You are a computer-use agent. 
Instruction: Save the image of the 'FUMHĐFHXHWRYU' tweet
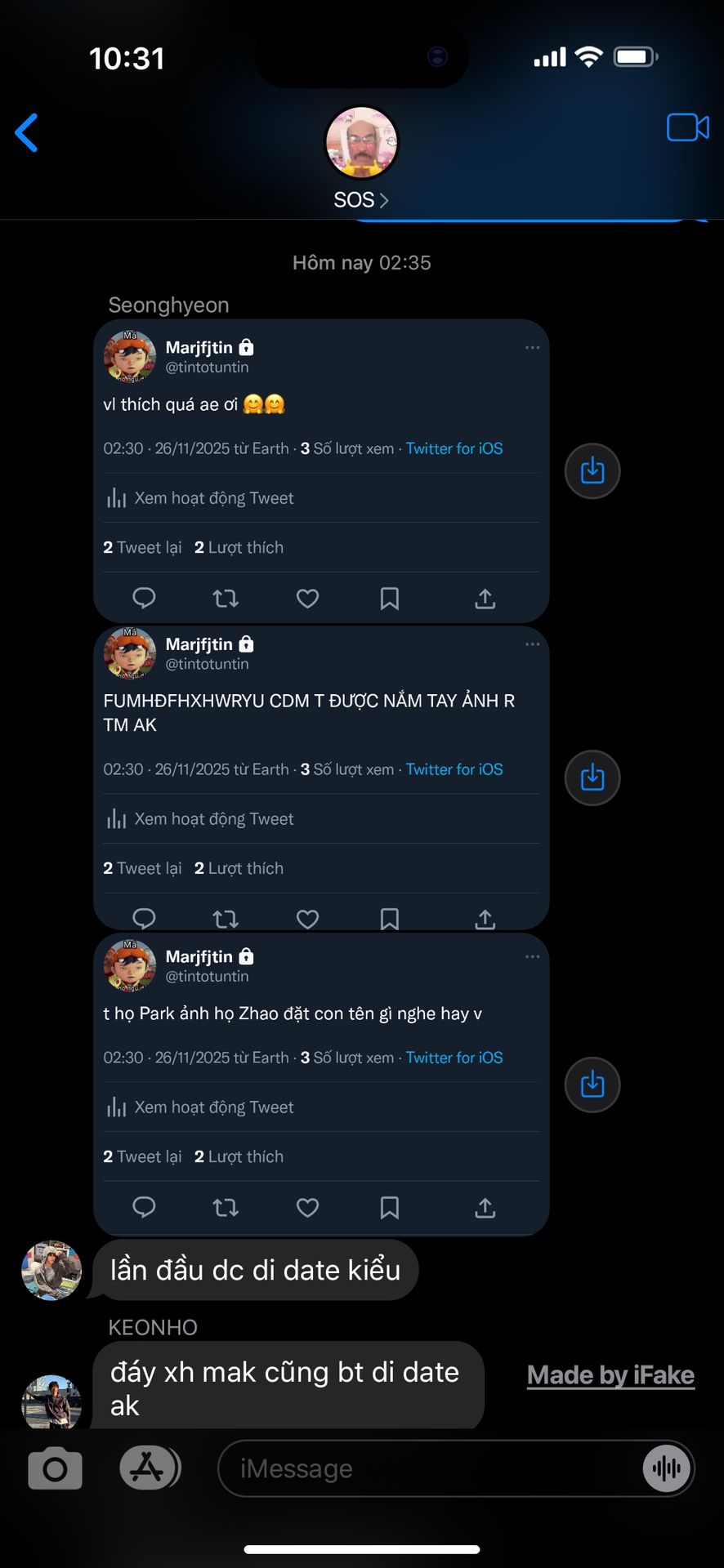(592, 777)
